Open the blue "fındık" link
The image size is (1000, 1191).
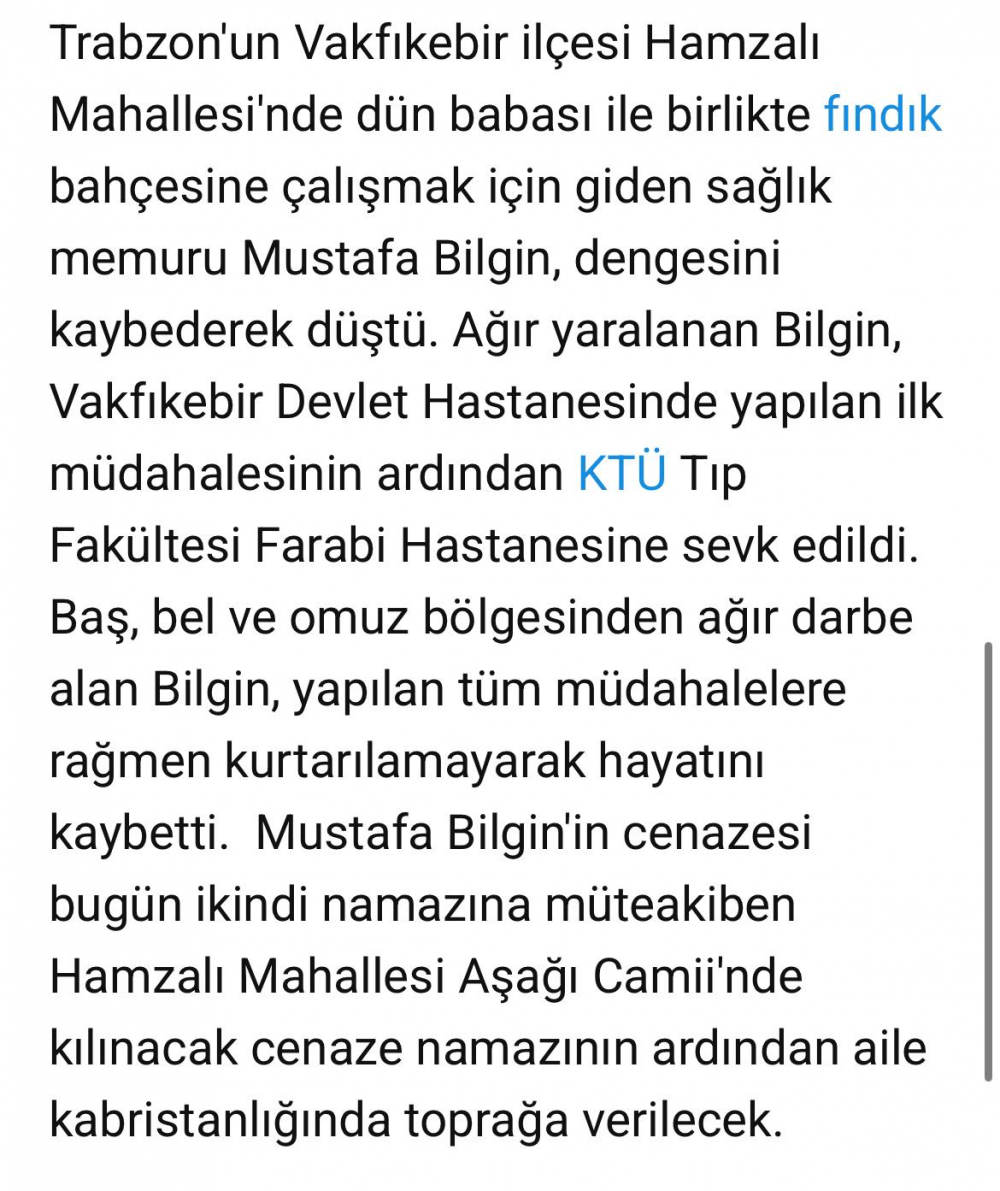[882, 115]
